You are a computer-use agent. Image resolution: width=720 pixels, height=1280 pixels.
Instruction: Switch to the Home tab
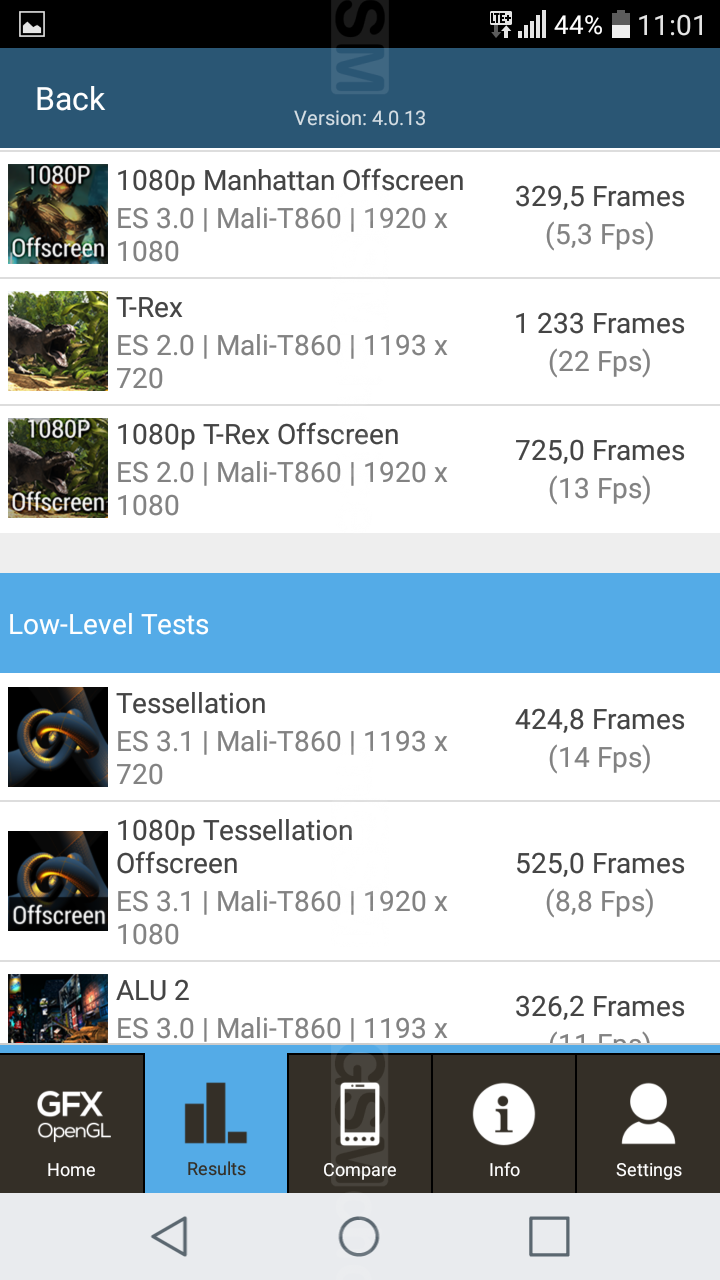(72, 1124)
